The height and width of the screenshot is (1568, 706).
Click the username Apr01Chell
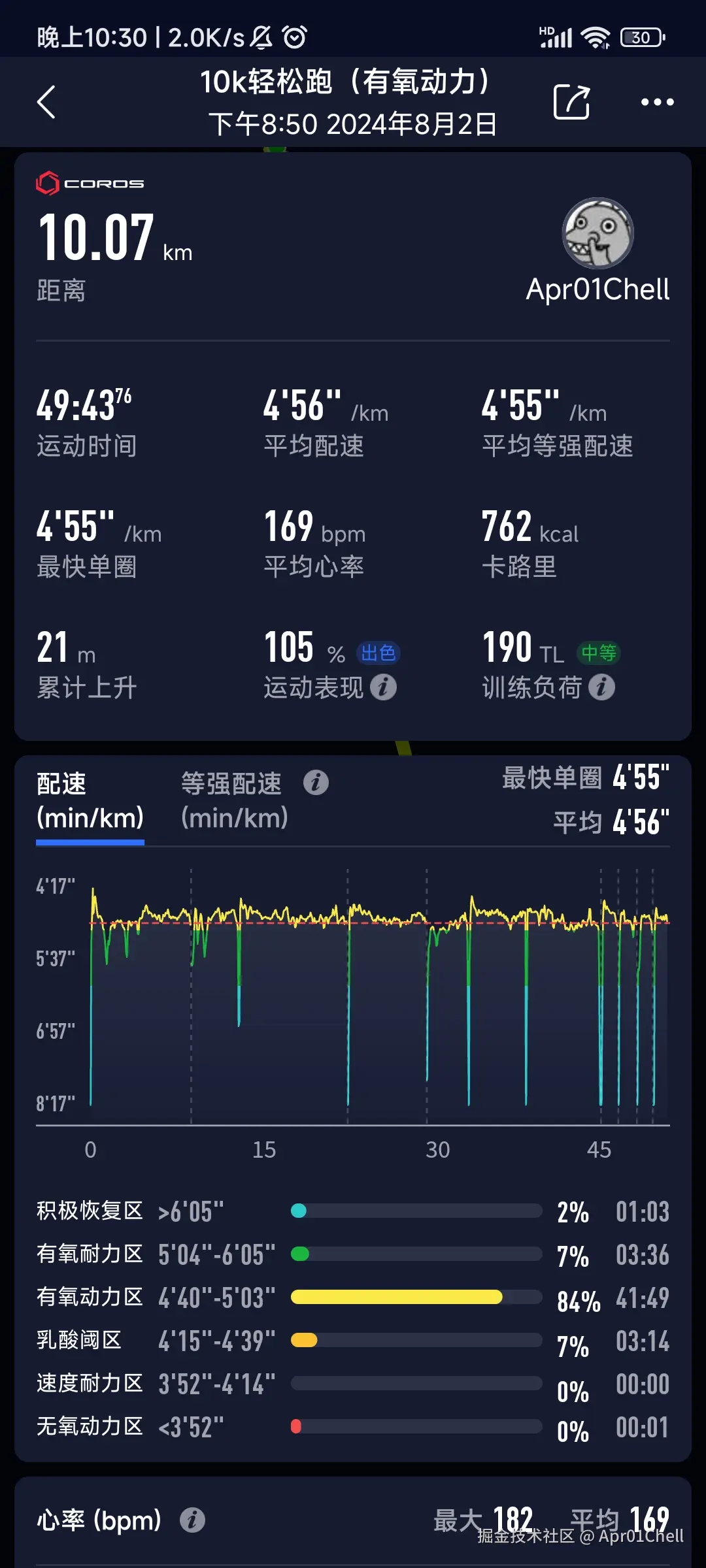(x=597, y=287)
